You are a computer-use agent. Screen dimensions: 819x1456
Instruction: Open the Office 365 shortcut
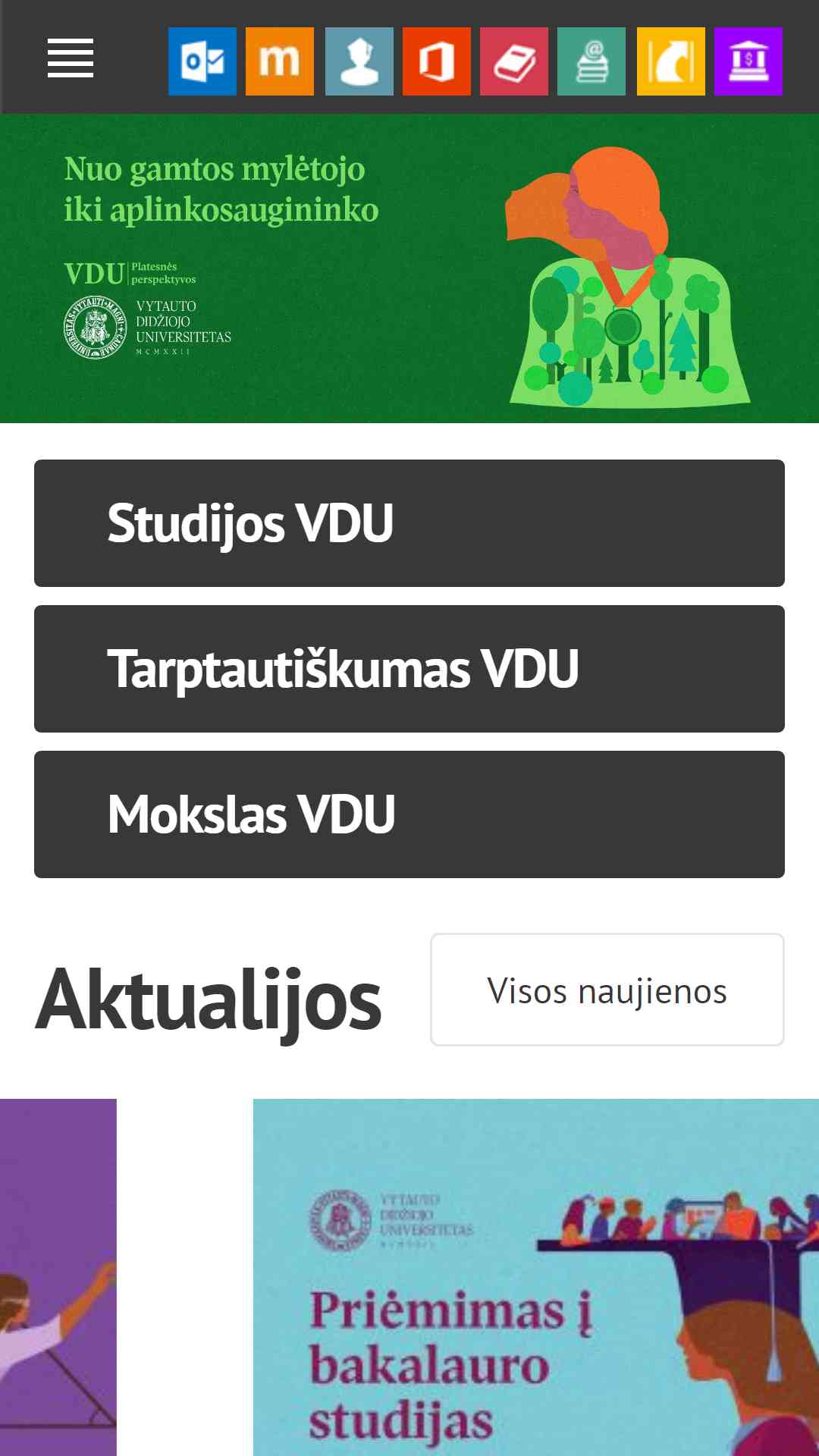click(437, 61)
